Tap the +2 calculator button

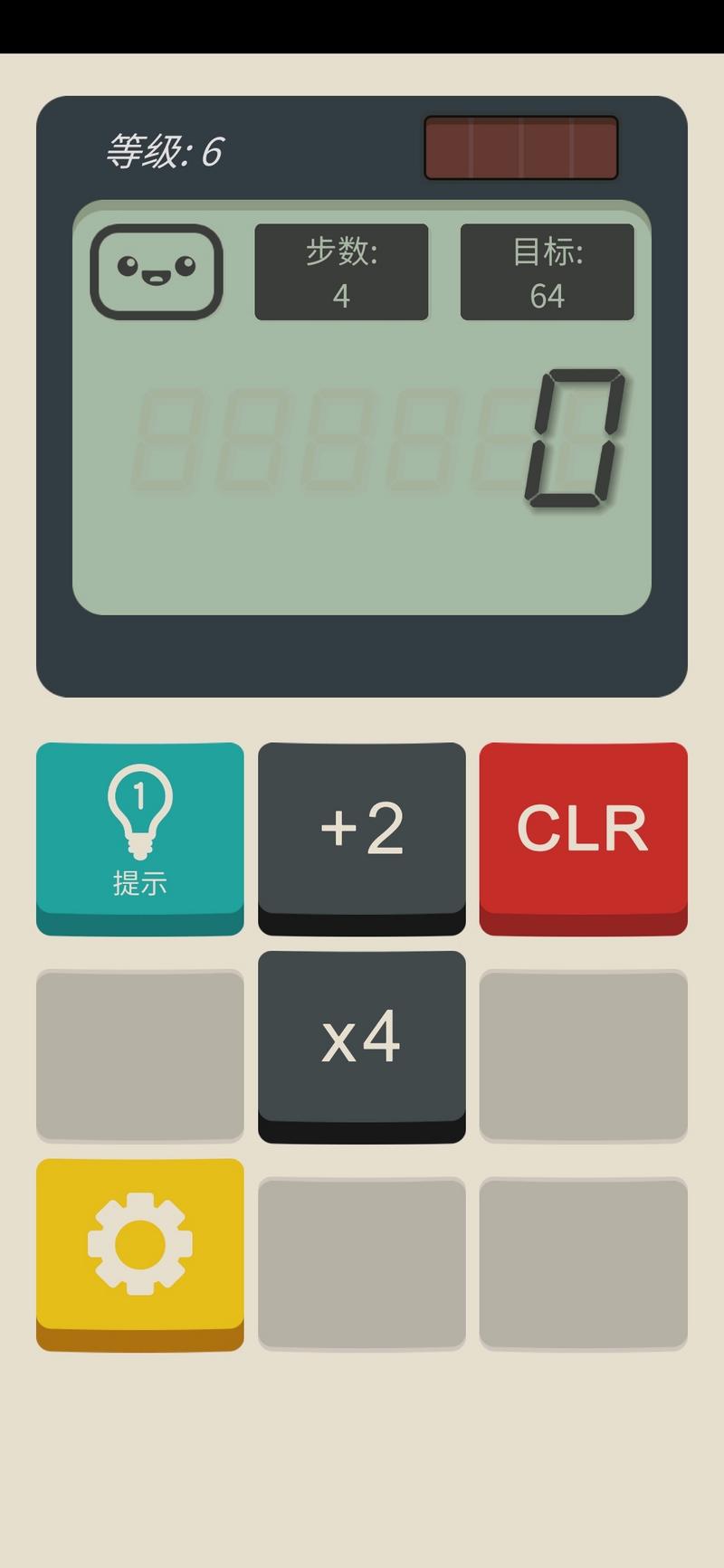(361, 838)
